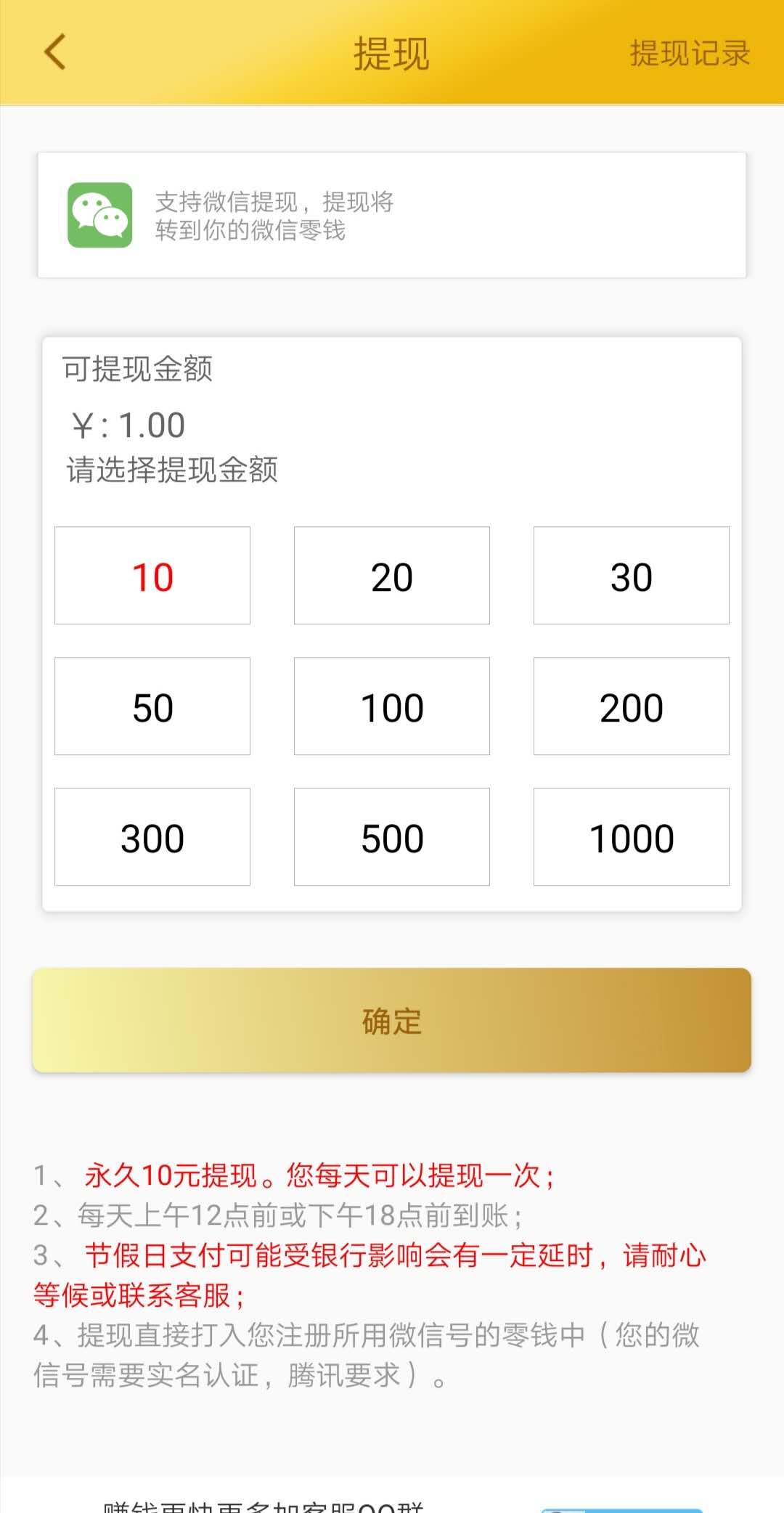This screenshot has height=1513, width=784.
Task: Choose the 30 yuan option
Action: 632,576
